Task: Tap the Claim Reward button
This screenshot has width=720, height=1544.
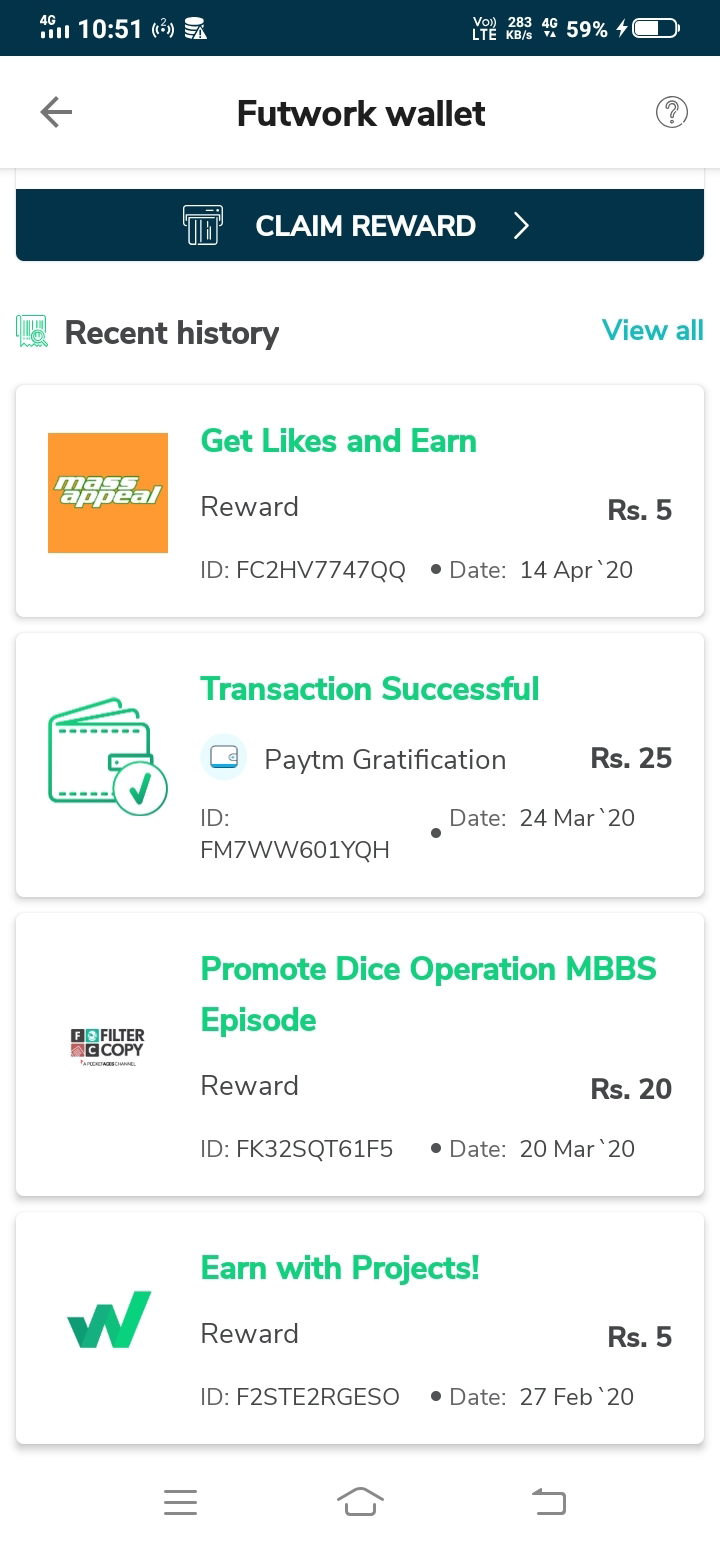Action: pyautogui.click(x=360, y=226)
